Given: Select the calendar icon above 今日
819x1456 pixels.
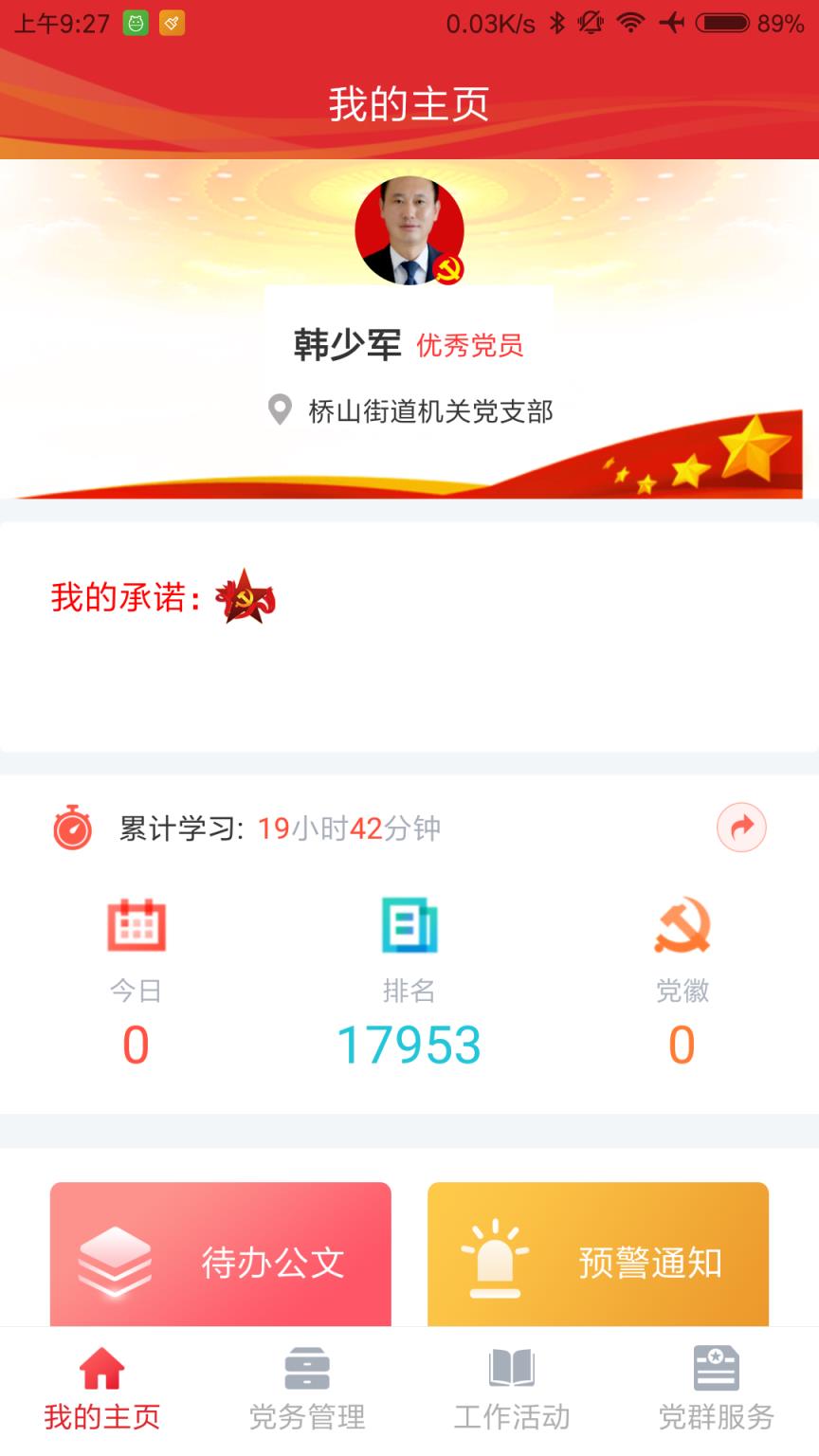Looking at the screenshot, I should [x=136, y=926].
